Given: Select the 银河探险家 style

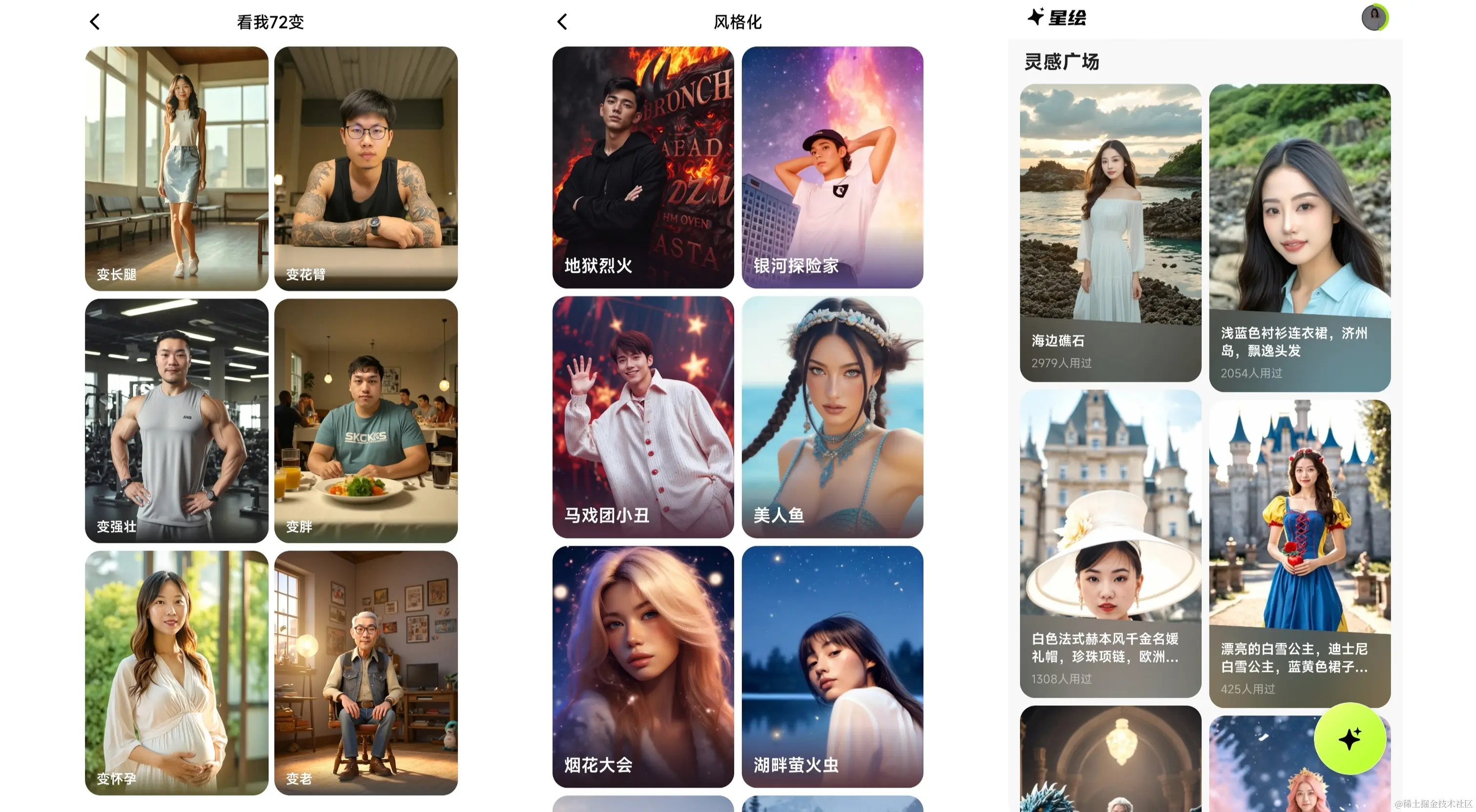Looking at the screenshot, I should click(x=832, y=167).
